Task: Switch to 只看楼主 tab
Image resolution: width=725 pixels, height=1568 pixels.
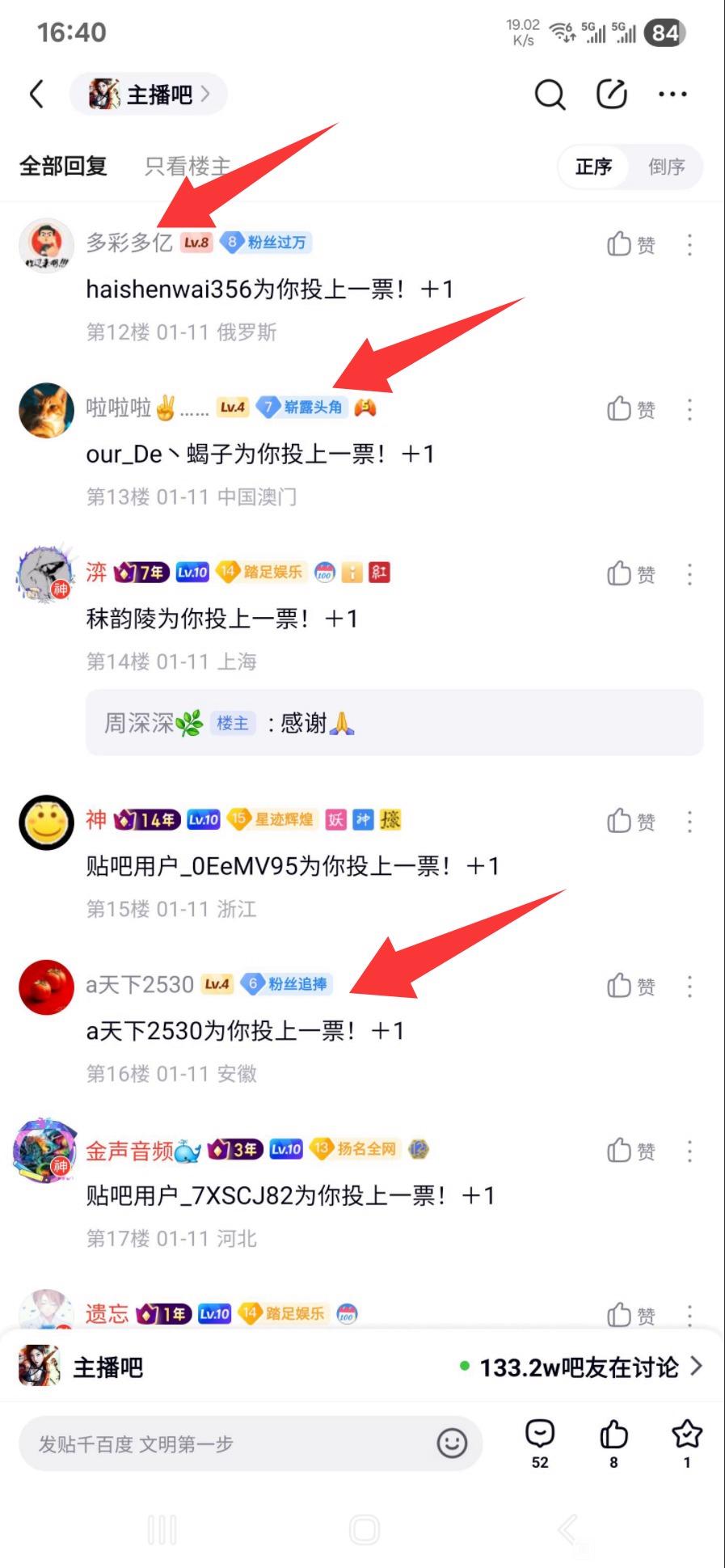Action: (188, 167)
